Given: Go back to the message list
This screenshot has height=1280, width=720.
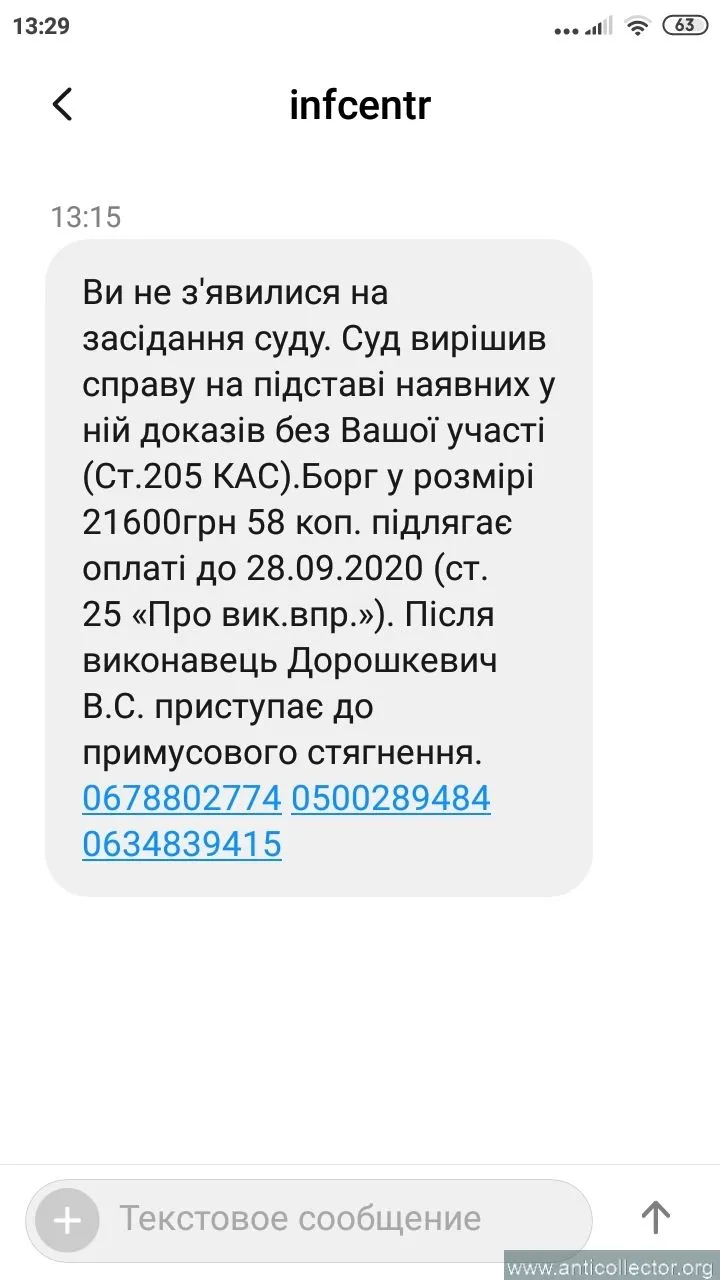Looking at the screenshot, I should [x=63, y=104].
